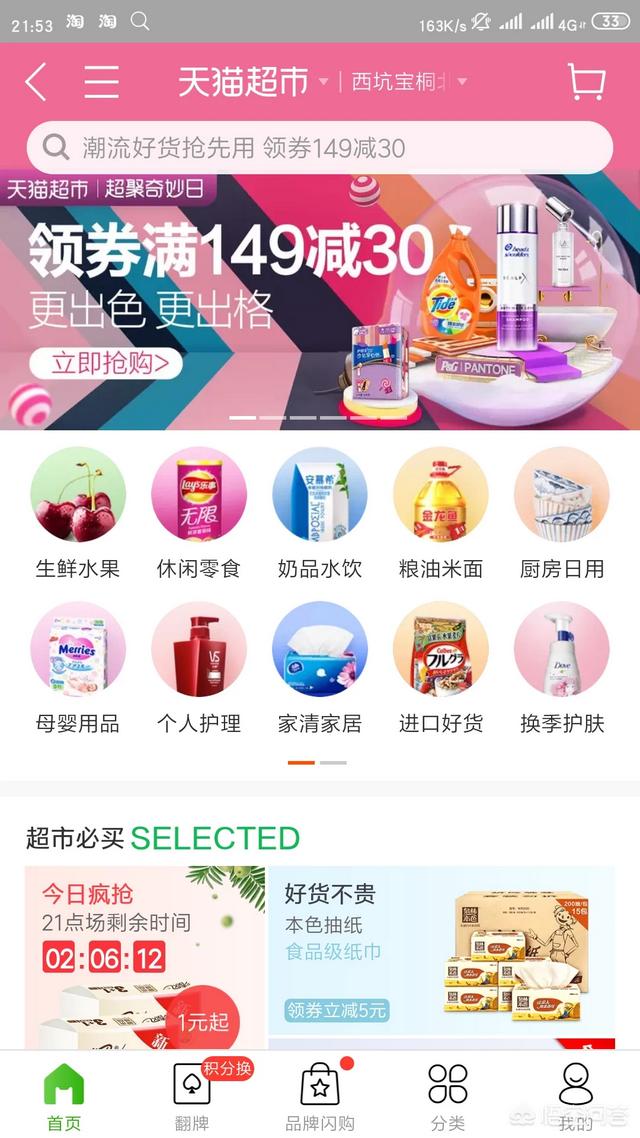Open the 好货不贵 tissue deal card
Viewport: 640px width, 1138px height.
pos(441,950)
